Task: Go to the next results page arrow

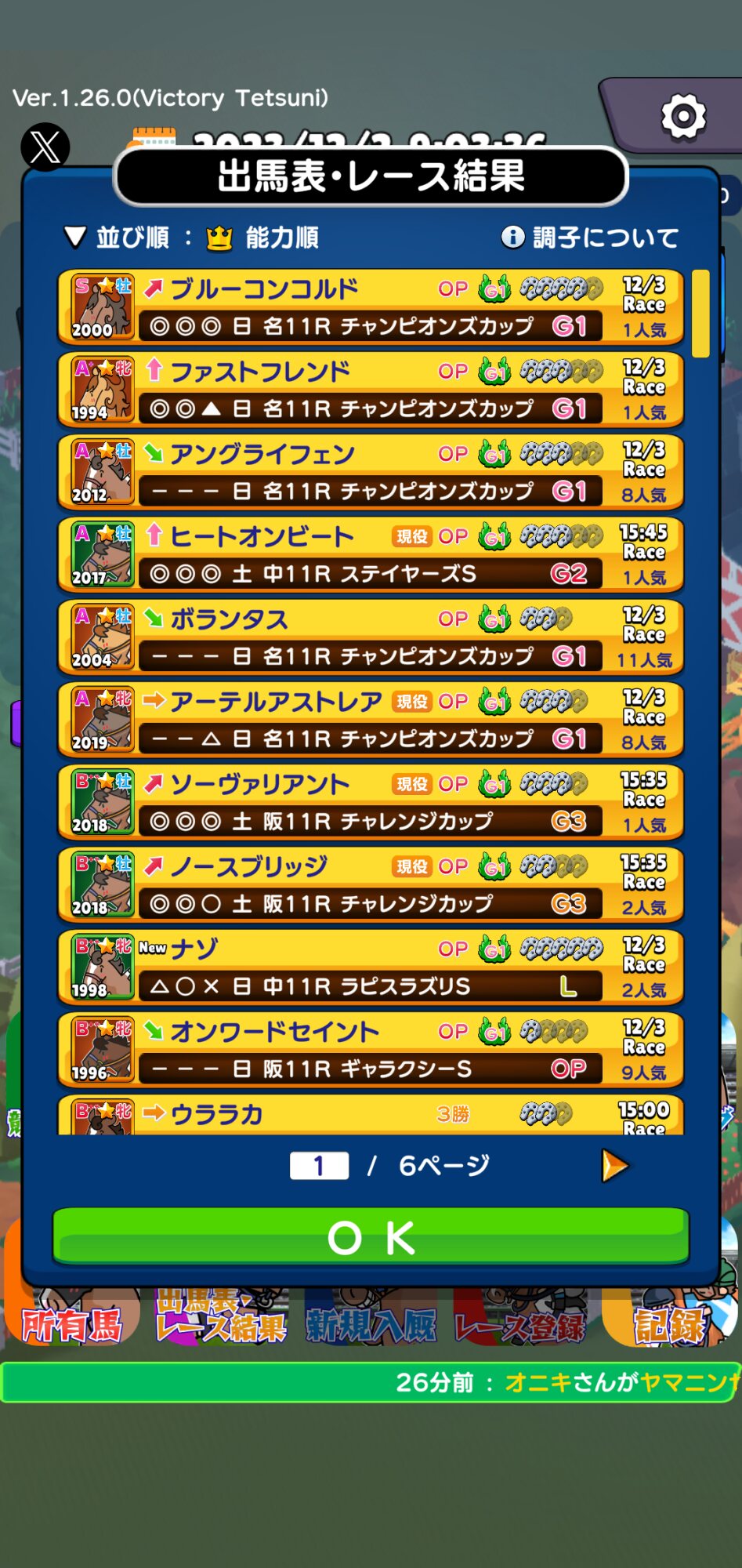Action: coord(615,1166)
